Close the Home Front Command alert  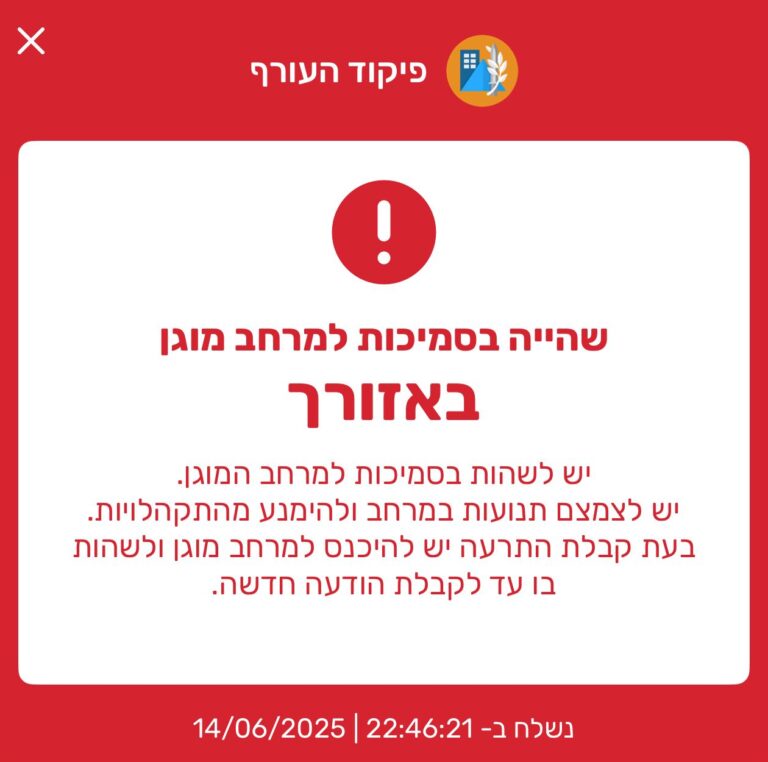pos(32,42)
